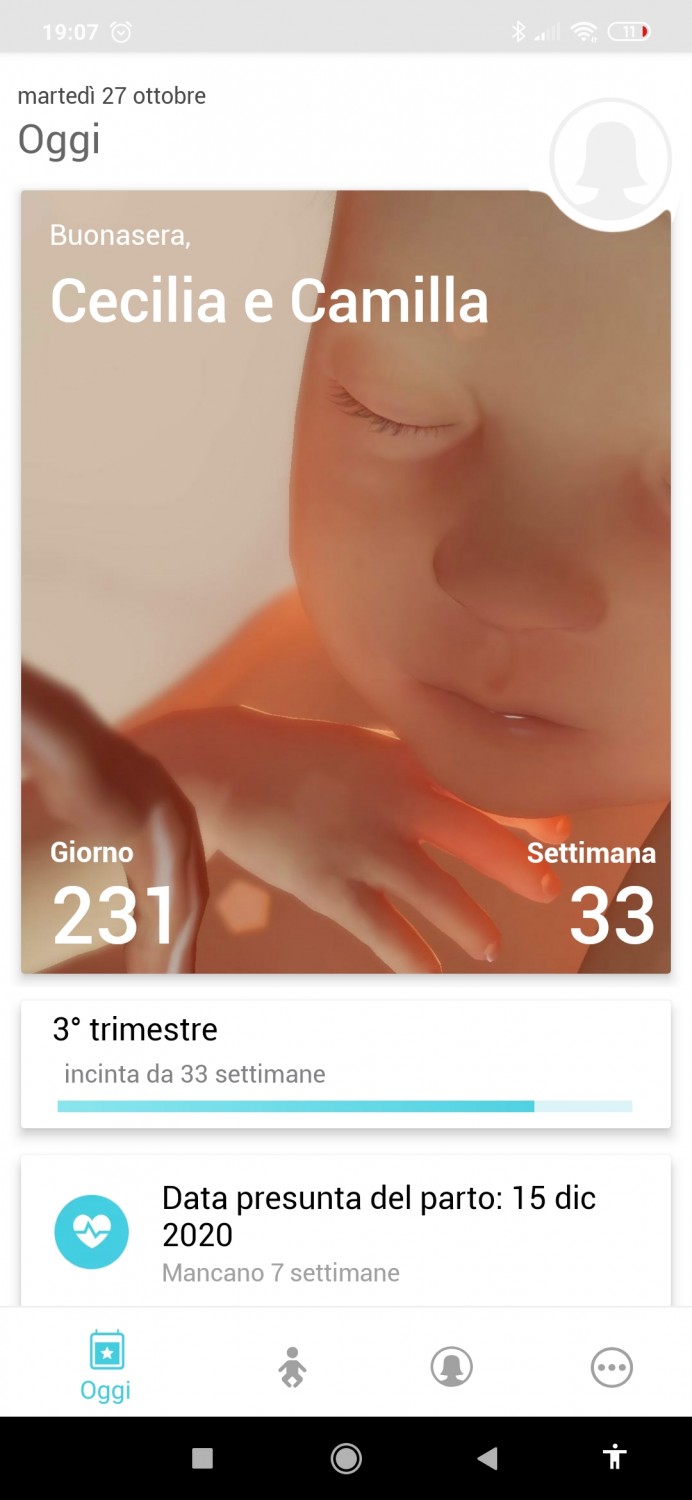Open the more options tab

point(612,1367)
